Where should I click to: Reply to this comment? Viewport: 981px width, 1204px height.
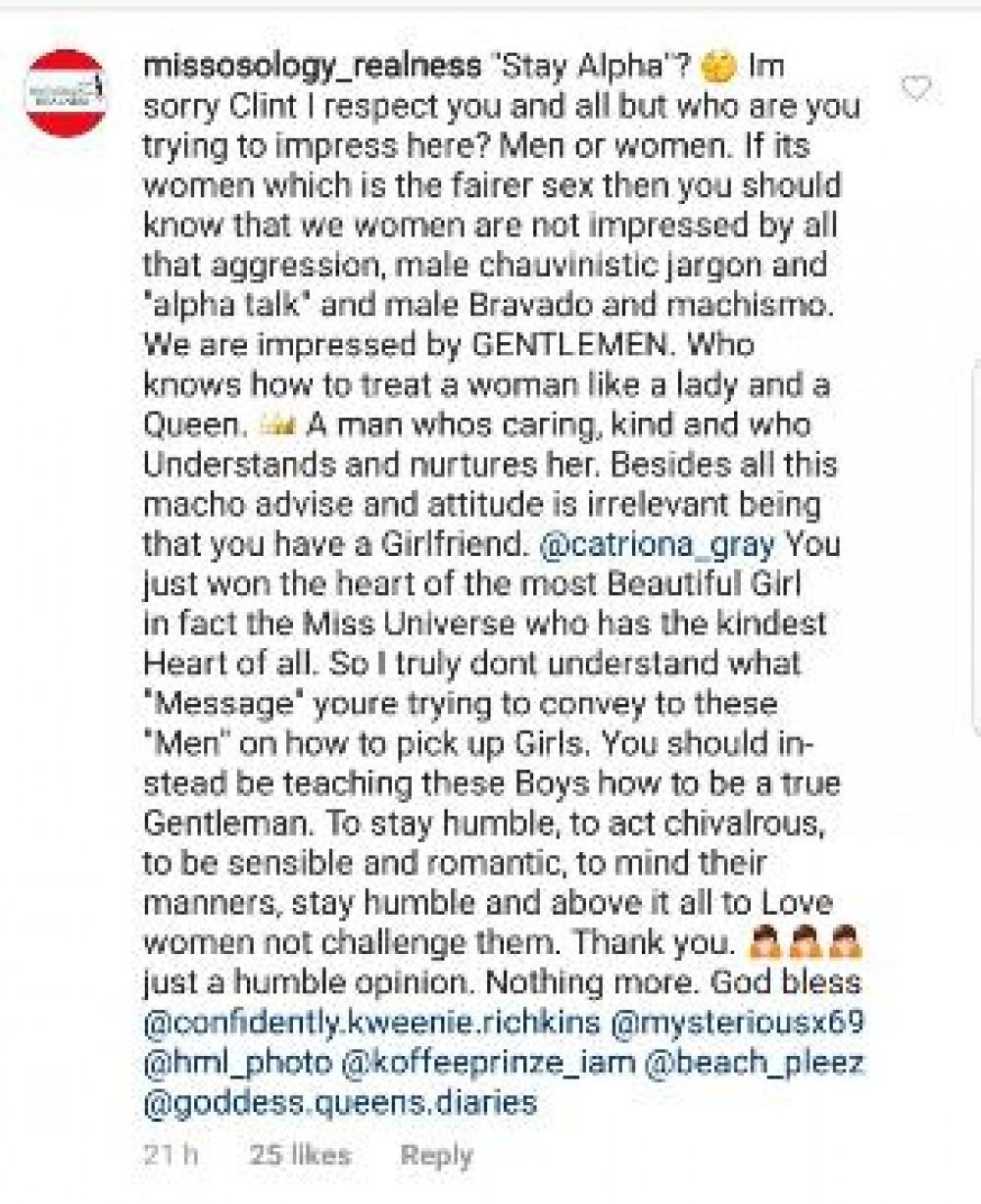436,1156
